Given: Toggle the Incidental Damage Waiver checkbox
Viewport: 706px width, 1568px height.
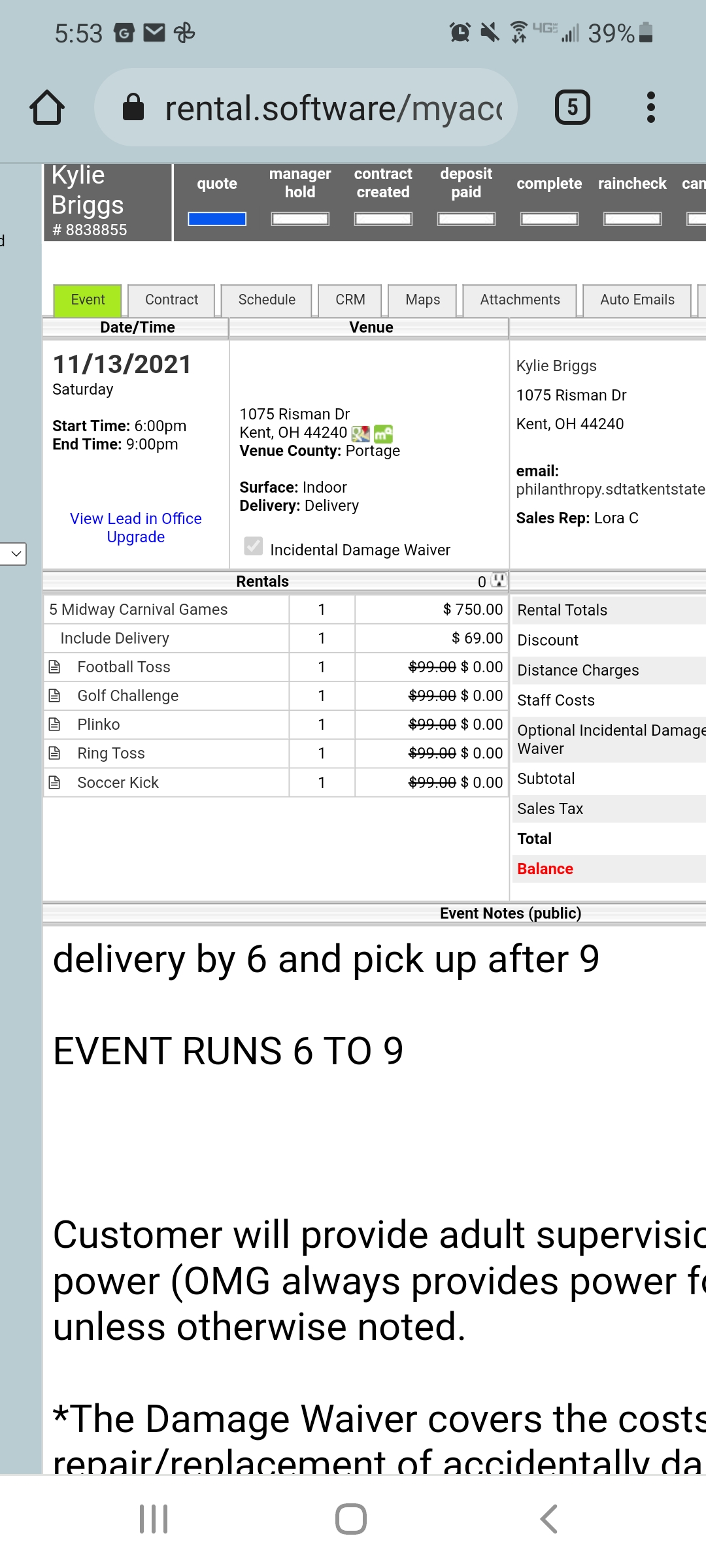Looking at the screenshot, I should [x=254, y=546].
